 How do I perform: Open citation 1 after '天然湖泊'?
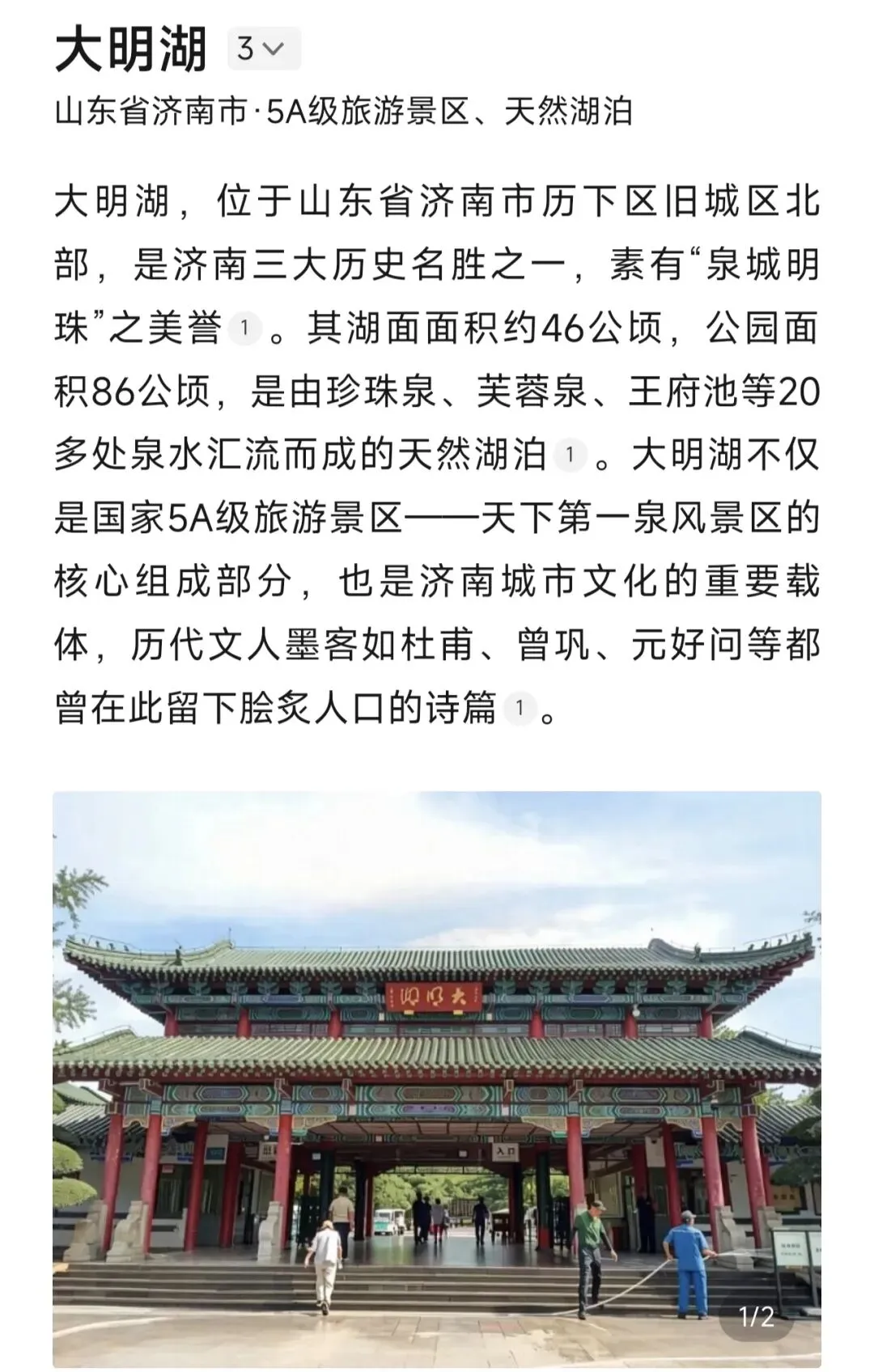pyautogui.click(x=570, y=455)
